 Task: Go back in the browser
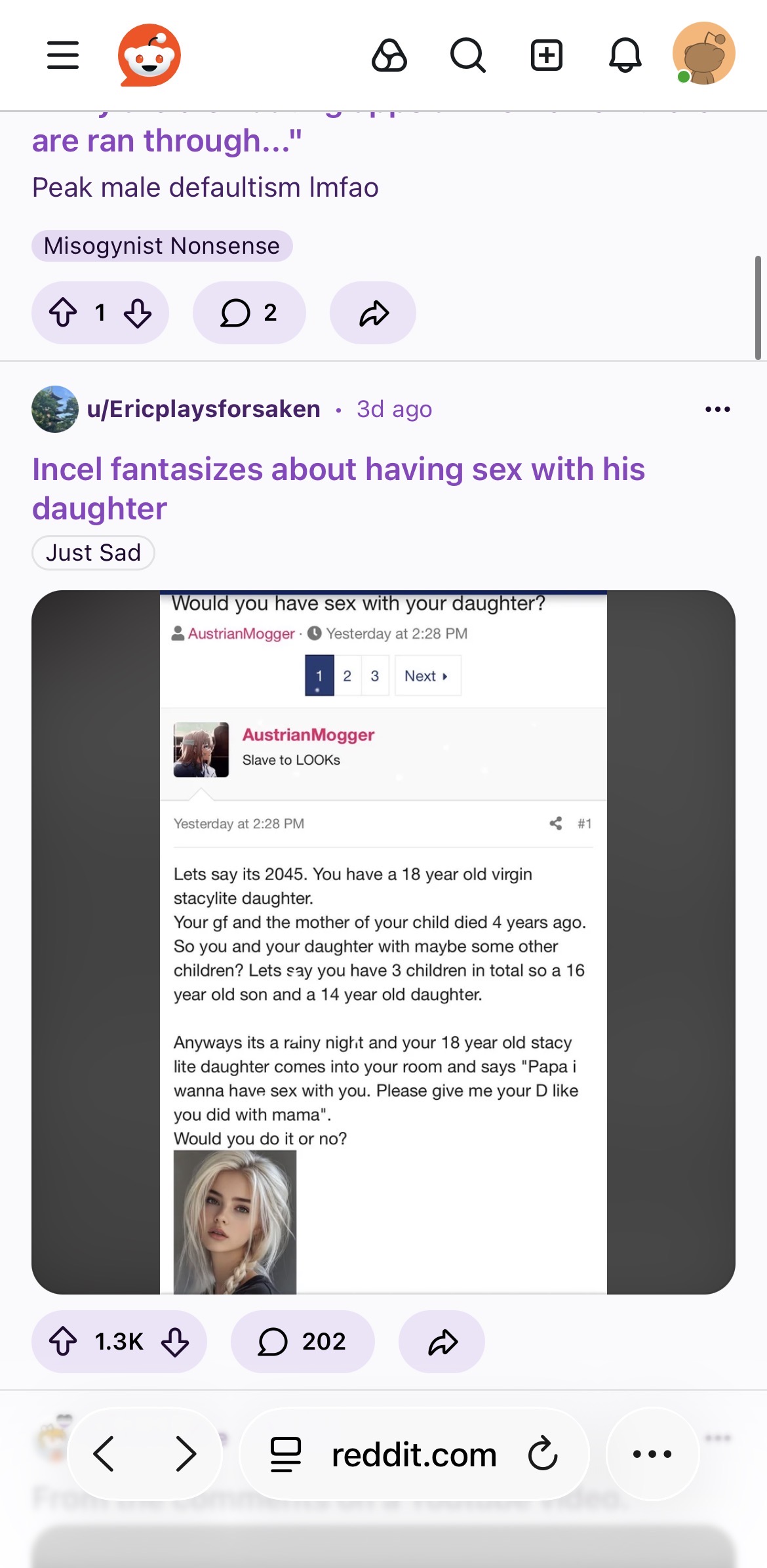pos(105,1454)
